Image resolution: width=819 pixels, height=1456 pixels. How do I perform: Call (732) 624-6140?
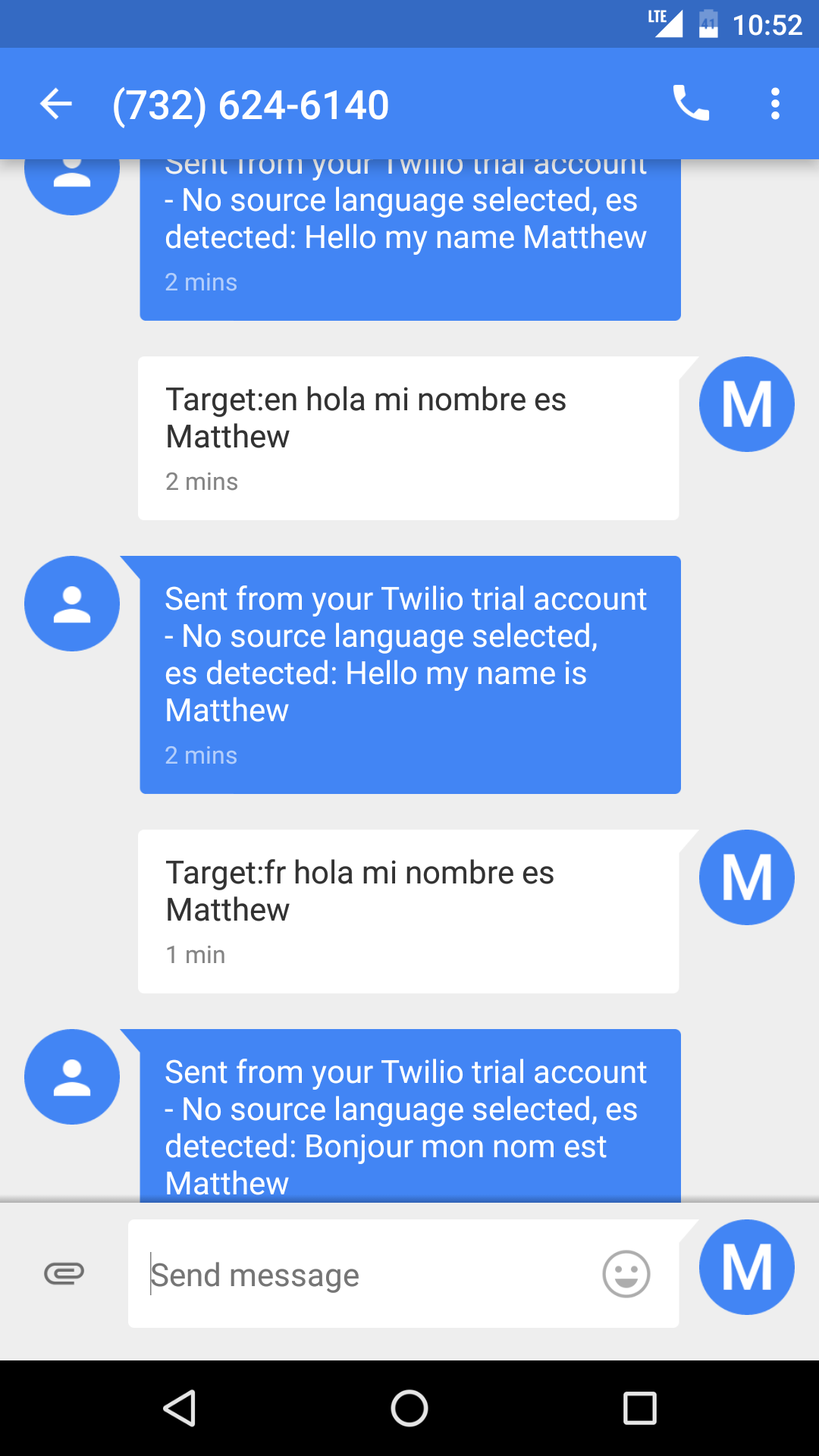(691, 104)
